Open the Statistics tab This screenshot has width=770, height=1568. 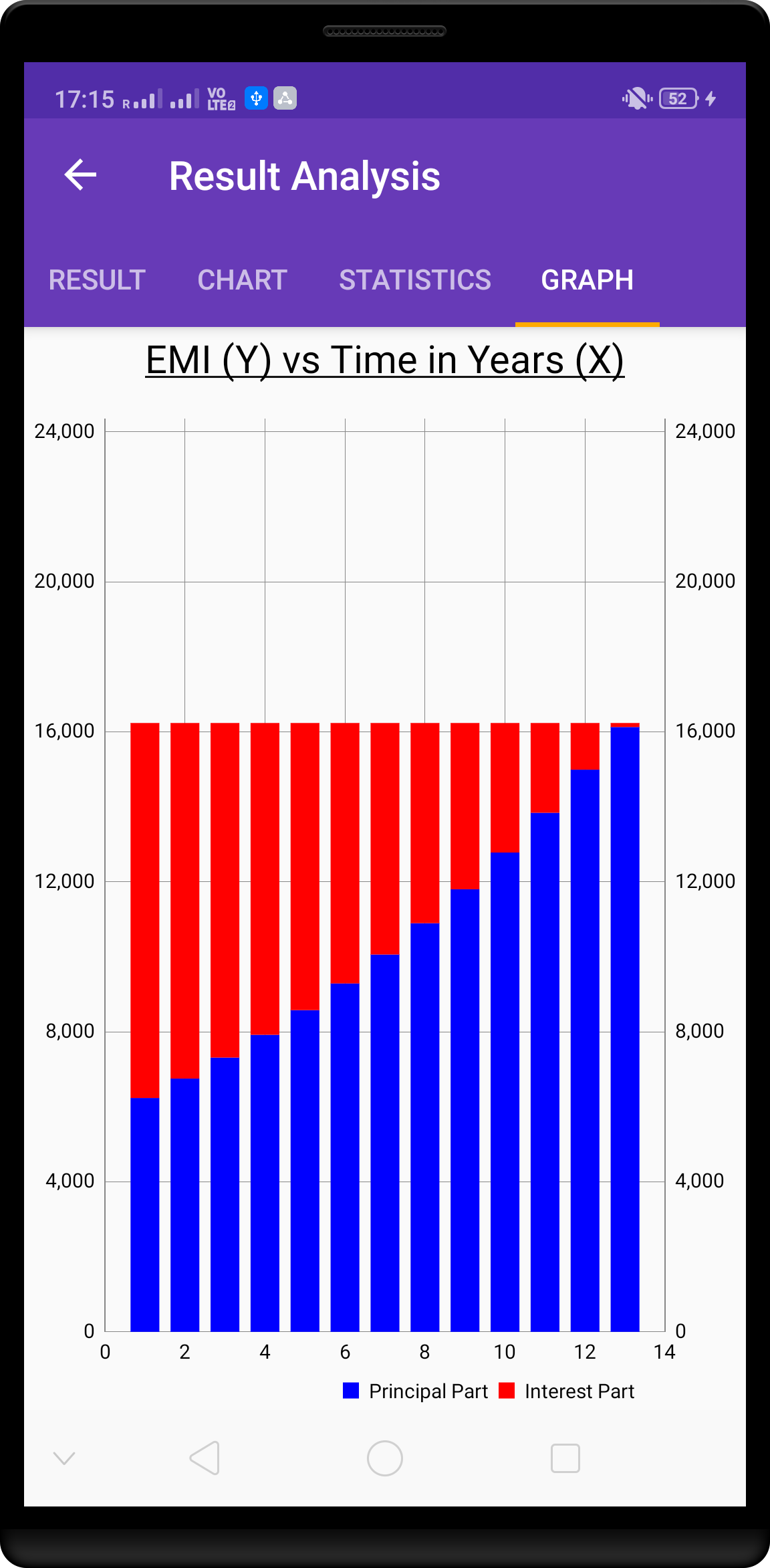click(414, 280)
